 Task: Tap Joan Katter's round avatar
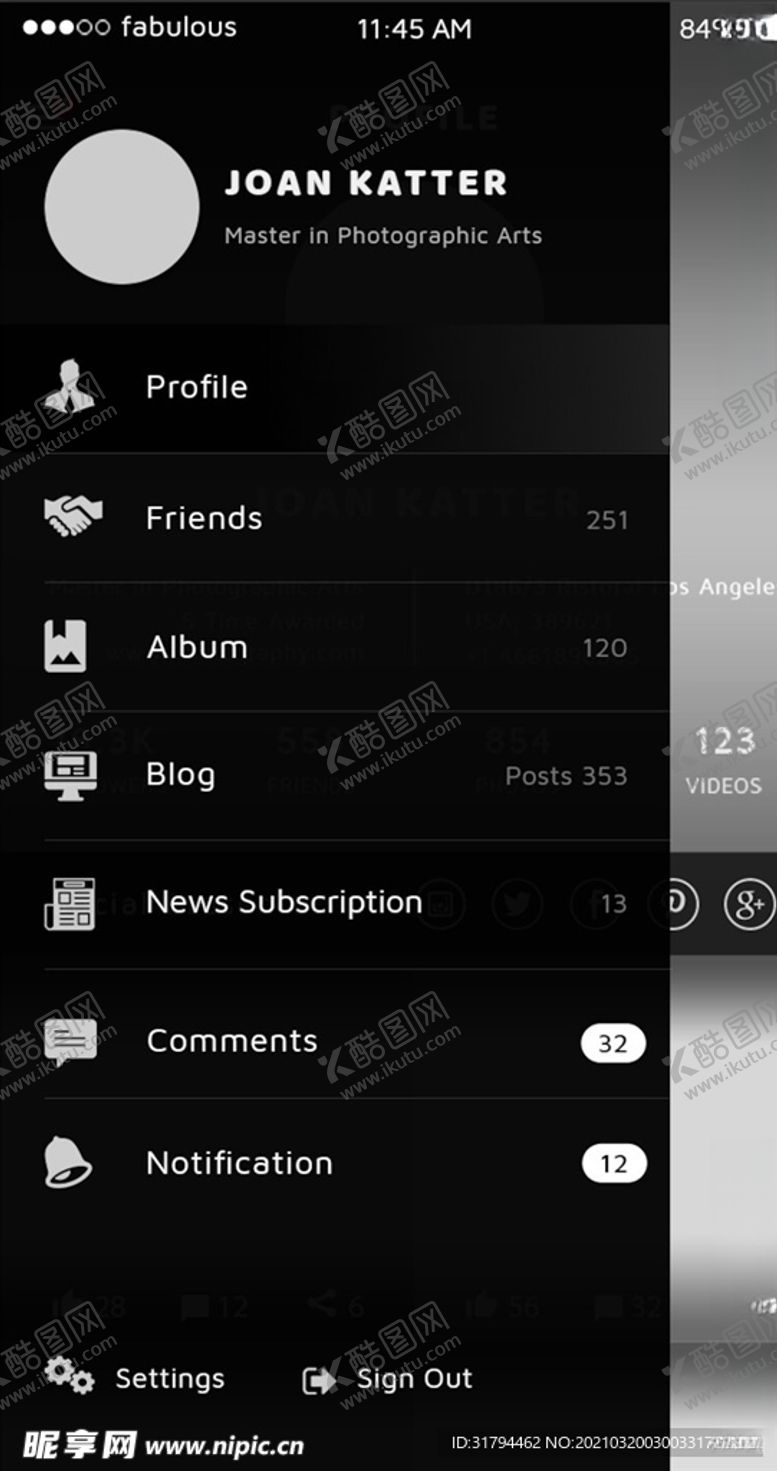click(122, 207)
